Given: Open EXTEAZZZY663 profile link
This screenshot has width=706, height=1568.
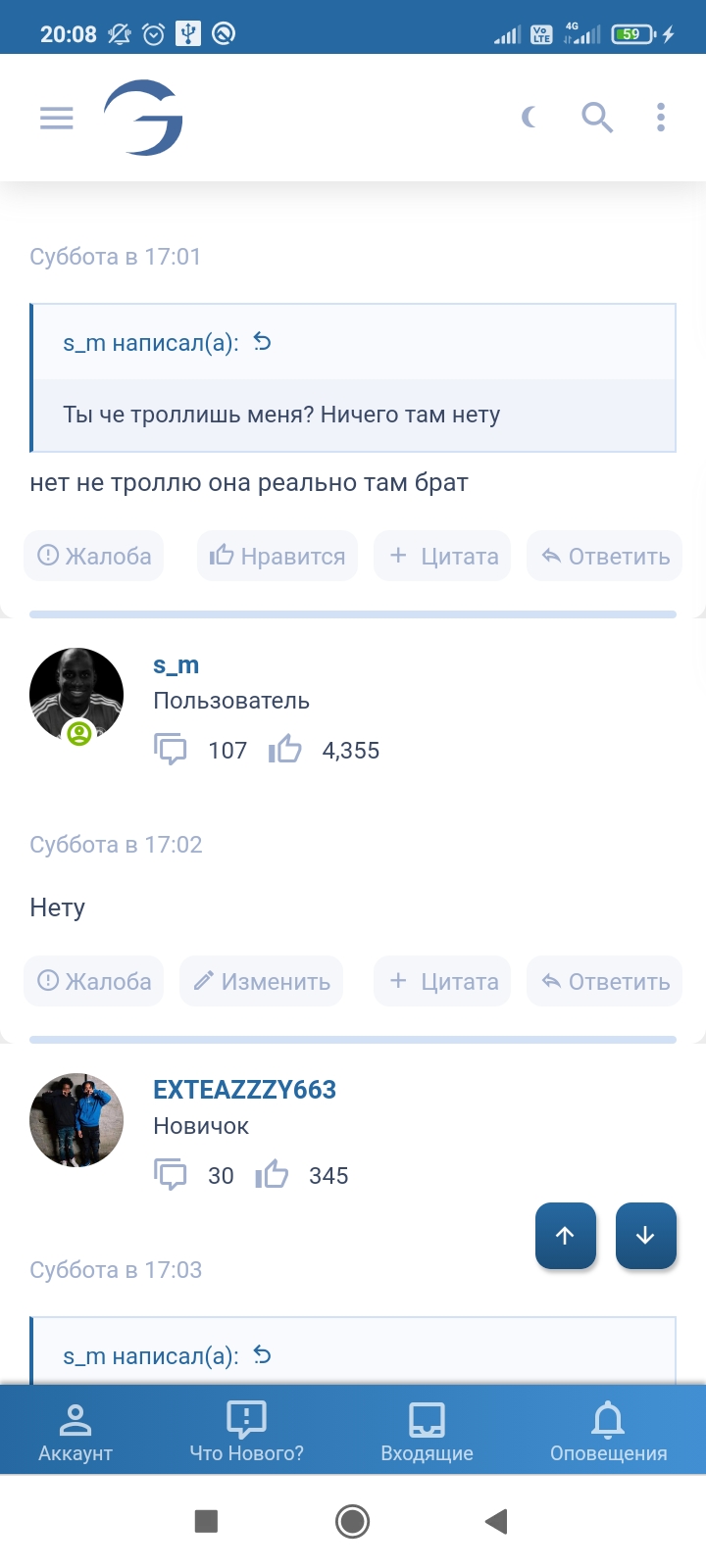Looking at the screenshot, I should coord(244,1090).
